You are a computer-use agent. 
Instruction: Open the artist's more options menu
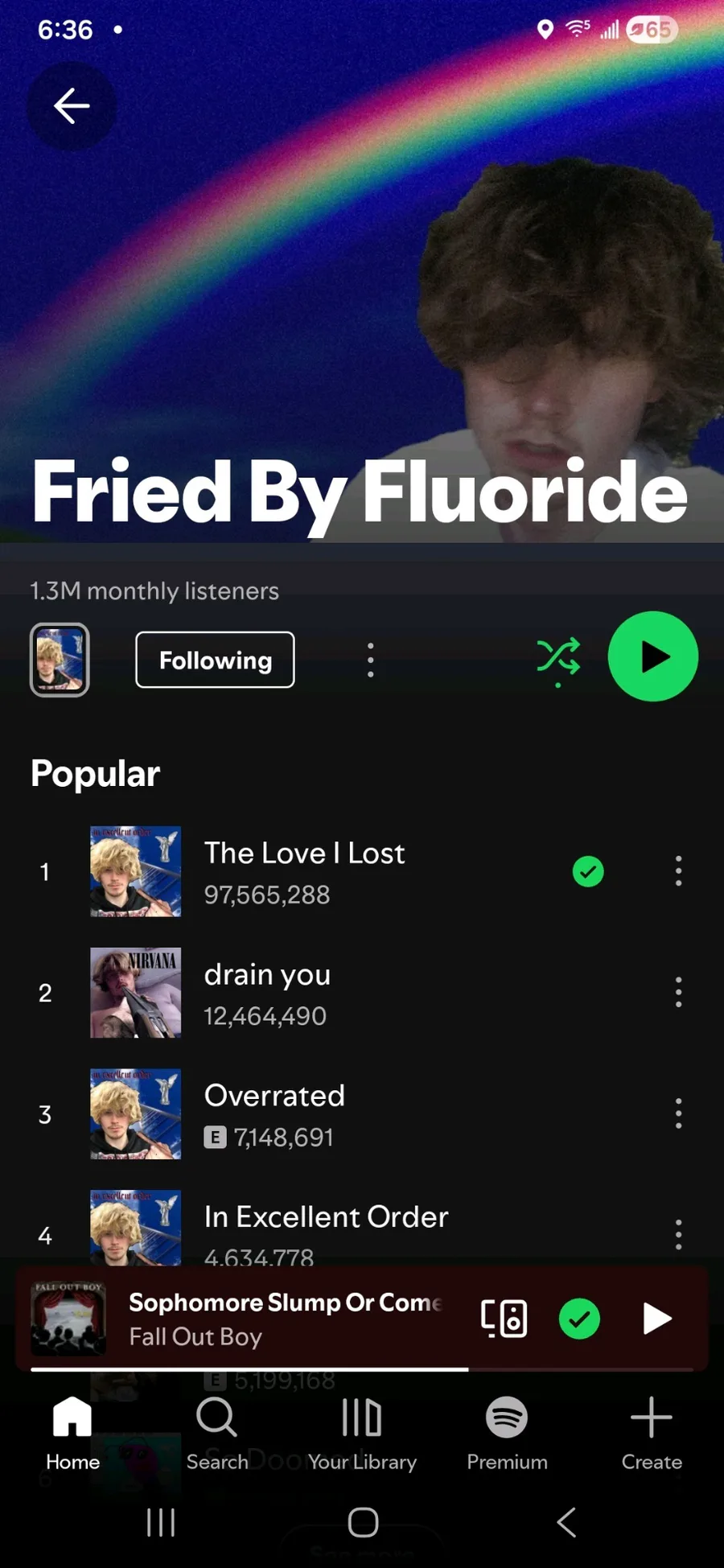pyautogui.click(x=370, y=660)
